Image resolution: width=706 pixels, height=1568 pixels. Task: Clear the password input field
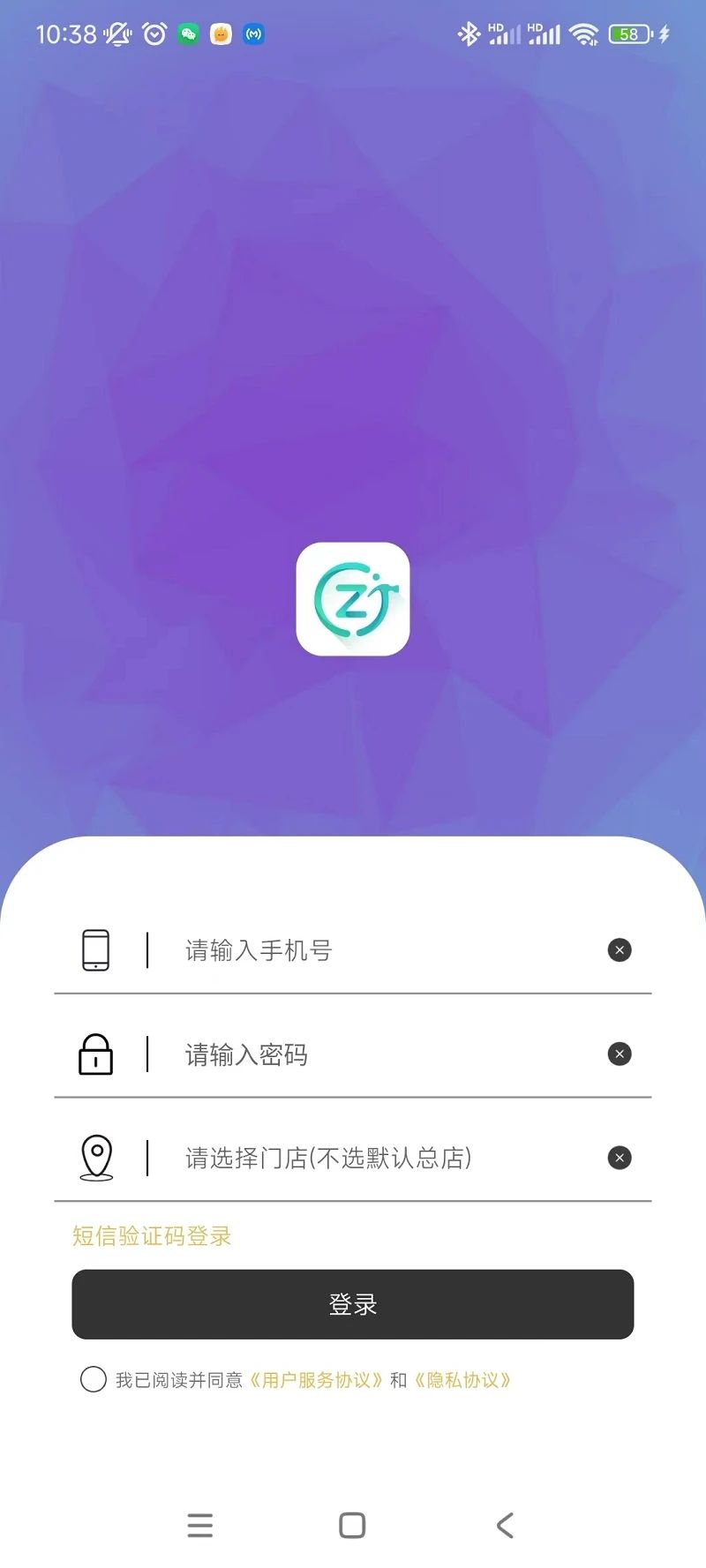coord(619,1054)
